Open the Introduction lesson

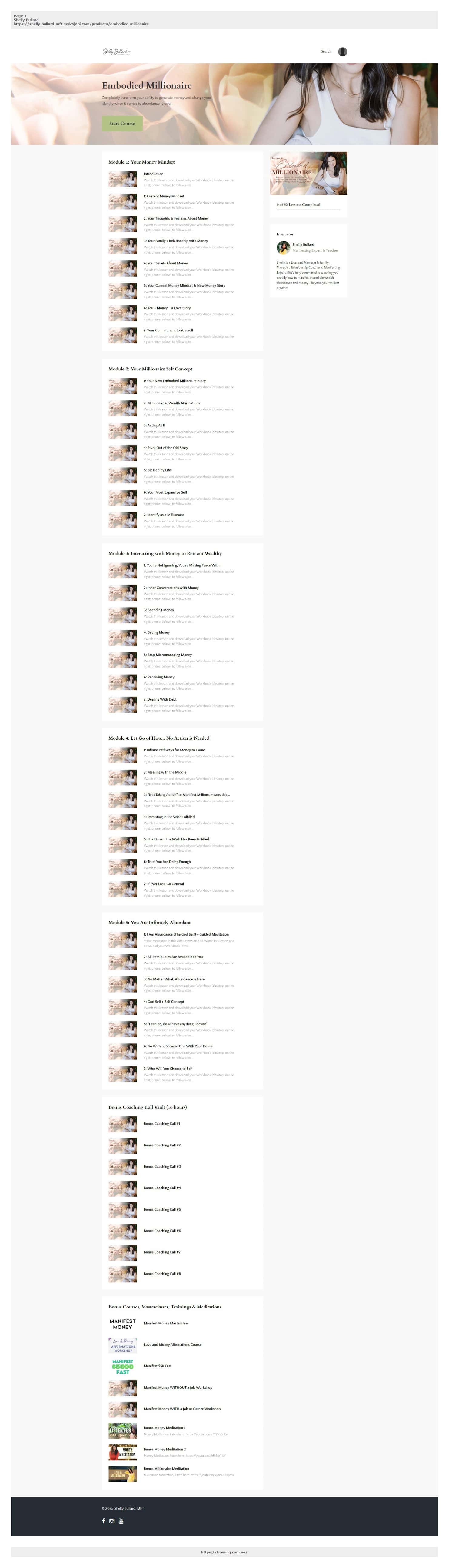154,174
